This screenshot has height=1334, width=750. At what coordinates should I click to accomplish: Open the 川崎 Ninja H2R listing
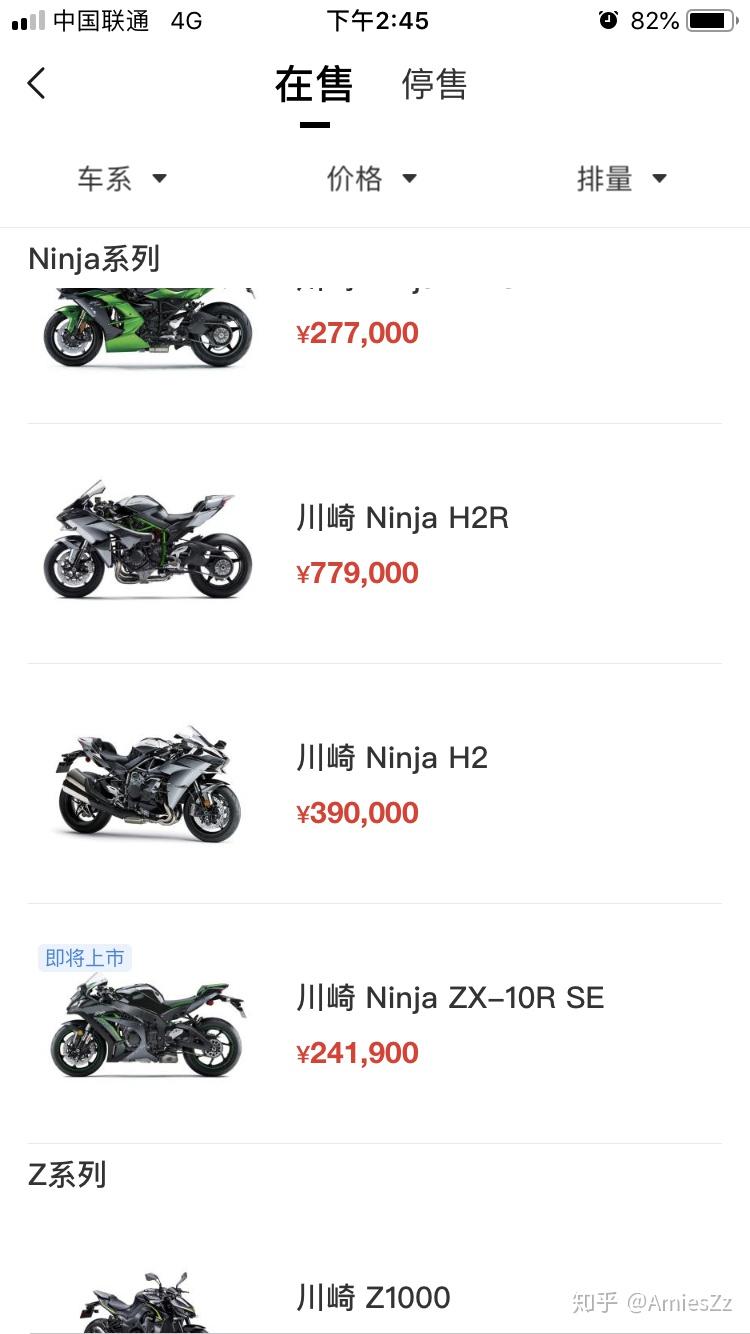click(375, 544)
